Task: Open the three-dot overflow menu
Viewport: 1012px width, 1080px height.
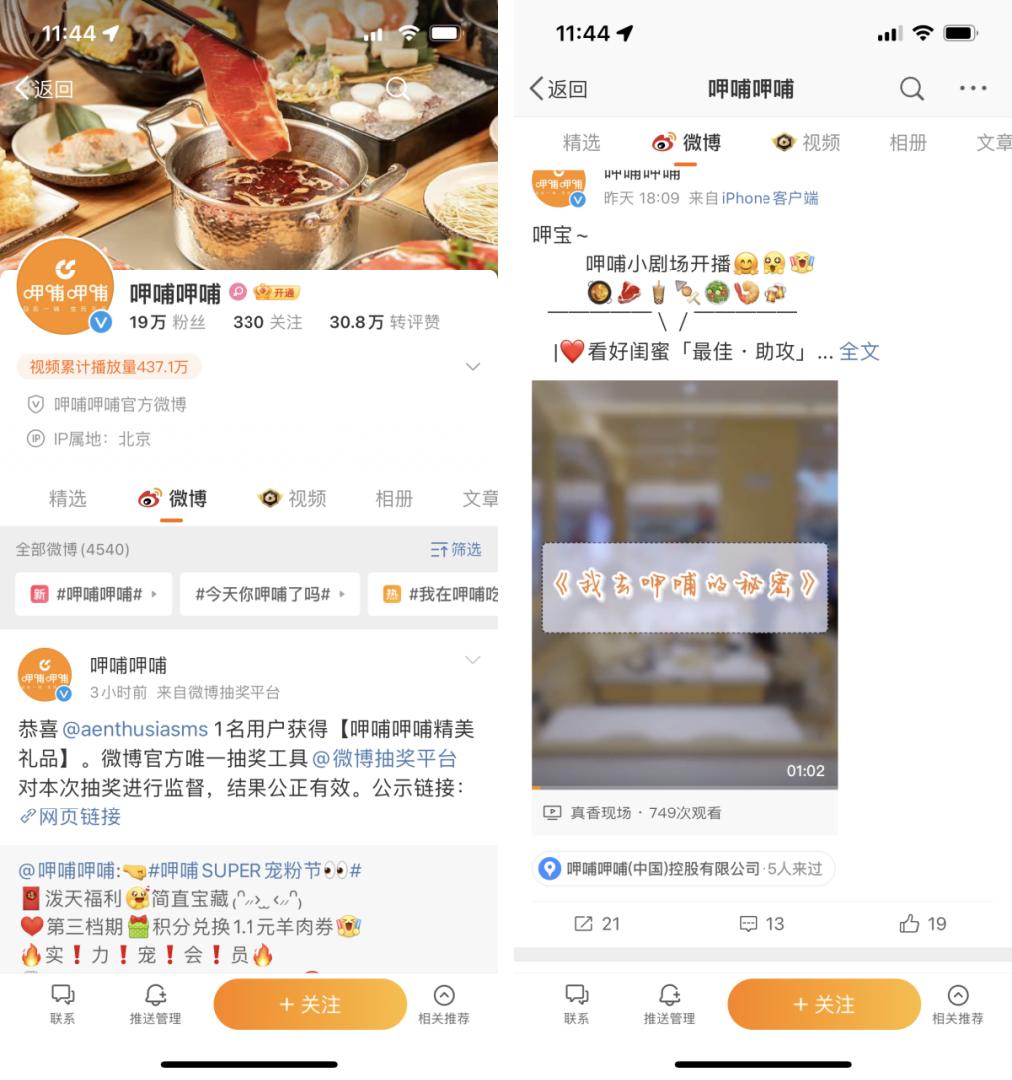Action: click(972, 89)
